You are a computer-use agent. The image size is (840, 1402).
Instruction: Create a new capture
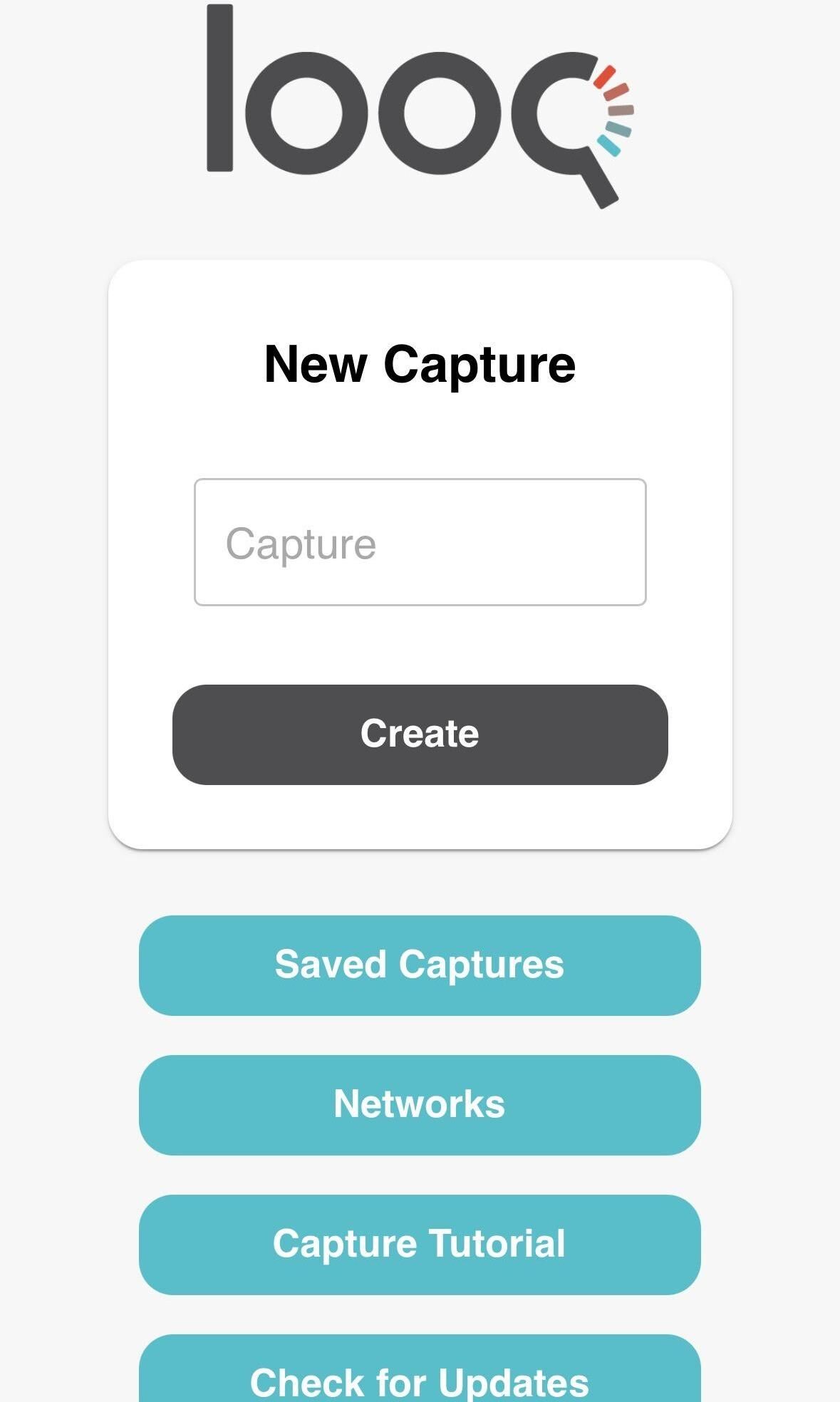[x=420, y=734]
